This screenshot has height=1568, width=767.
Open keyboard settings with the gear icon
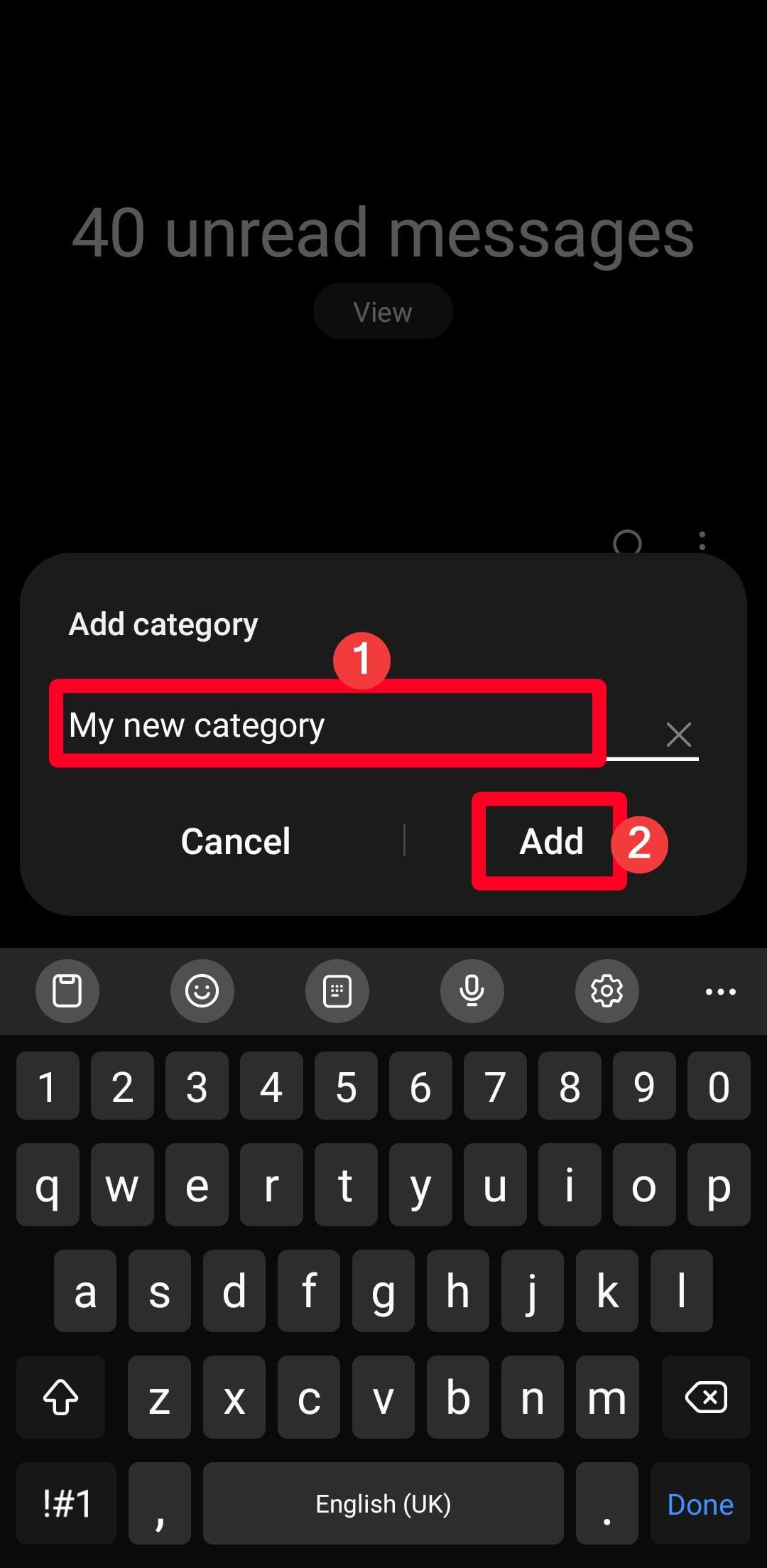click(606, 992)
